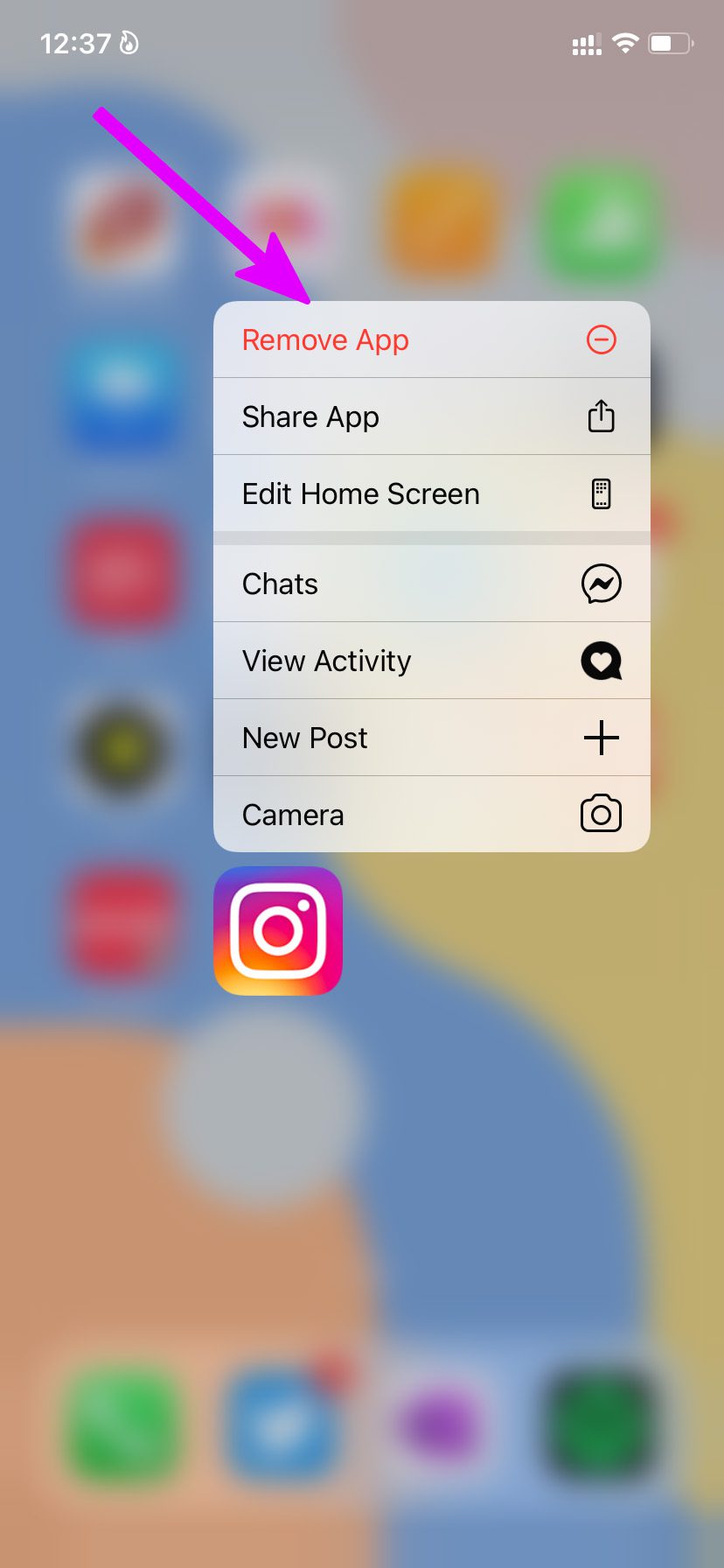
Task: Tap the plus icon next to New Post
Action: [x=602, y=738]
